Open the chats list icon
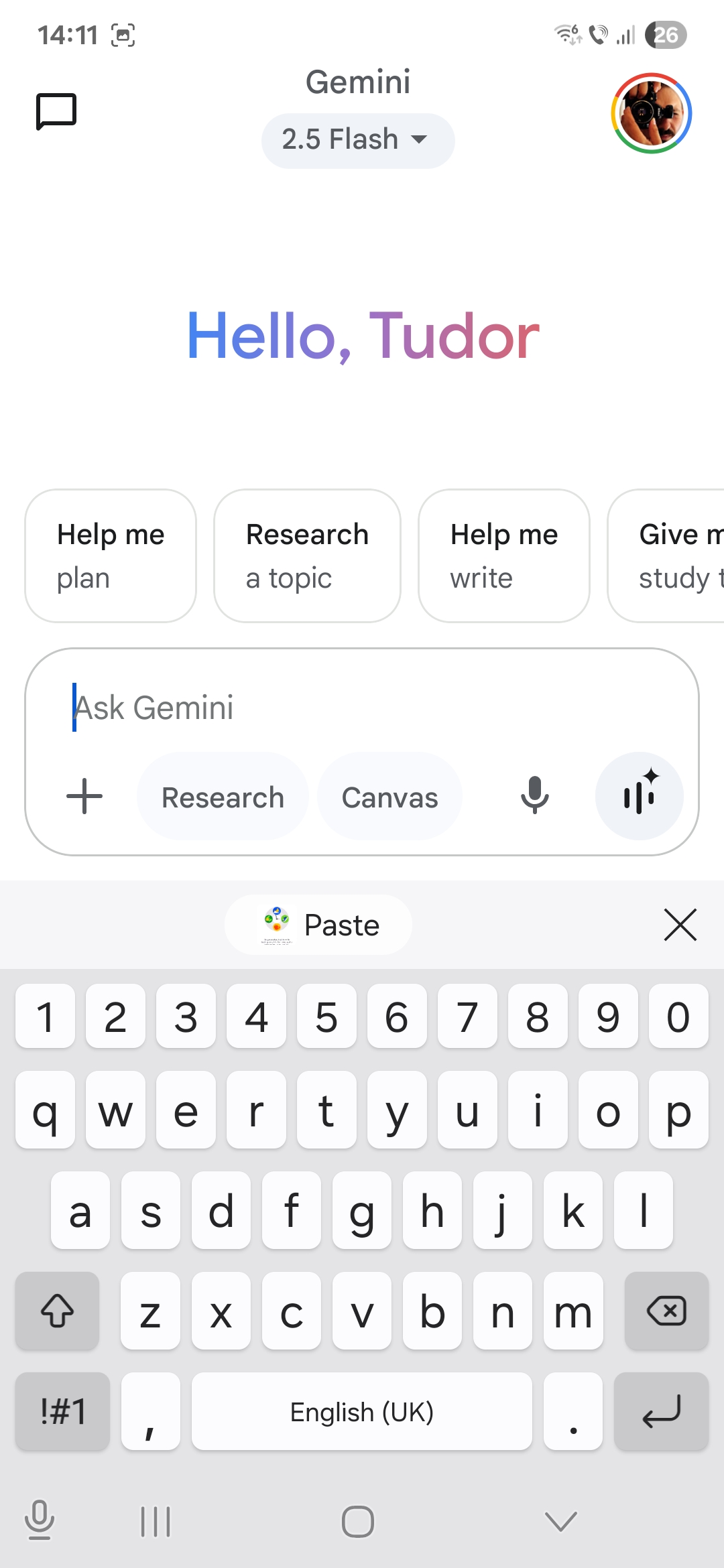 (56, 111)
